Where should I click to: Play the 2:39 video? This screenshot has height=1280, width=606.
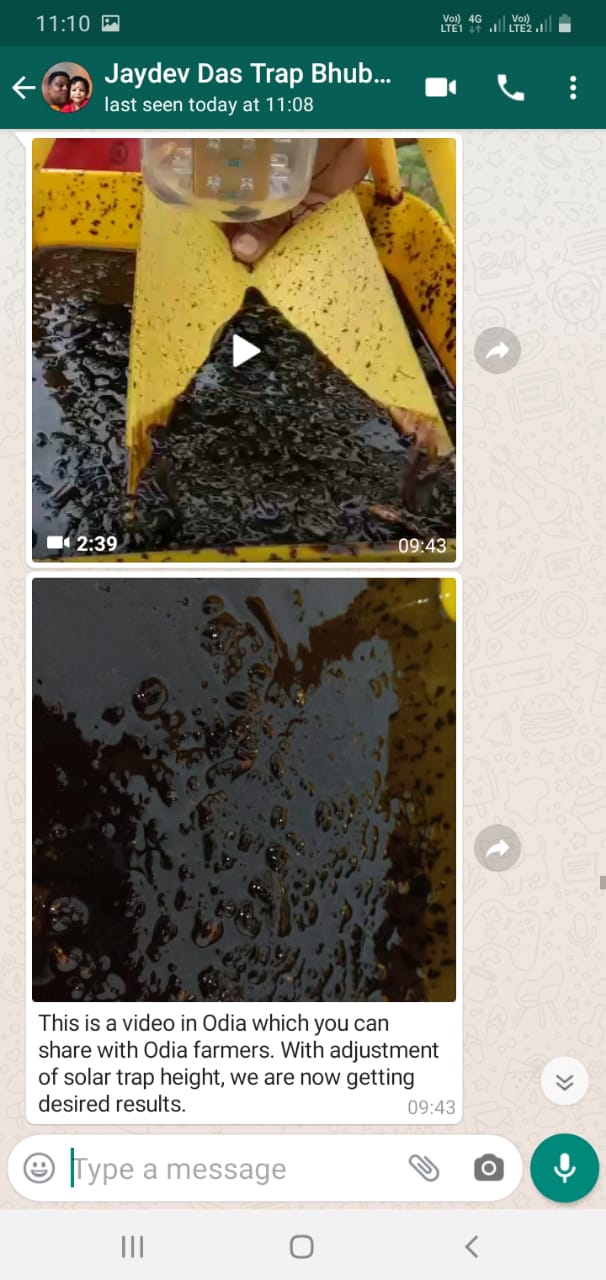pyautogui.click(x=244, y=350)
